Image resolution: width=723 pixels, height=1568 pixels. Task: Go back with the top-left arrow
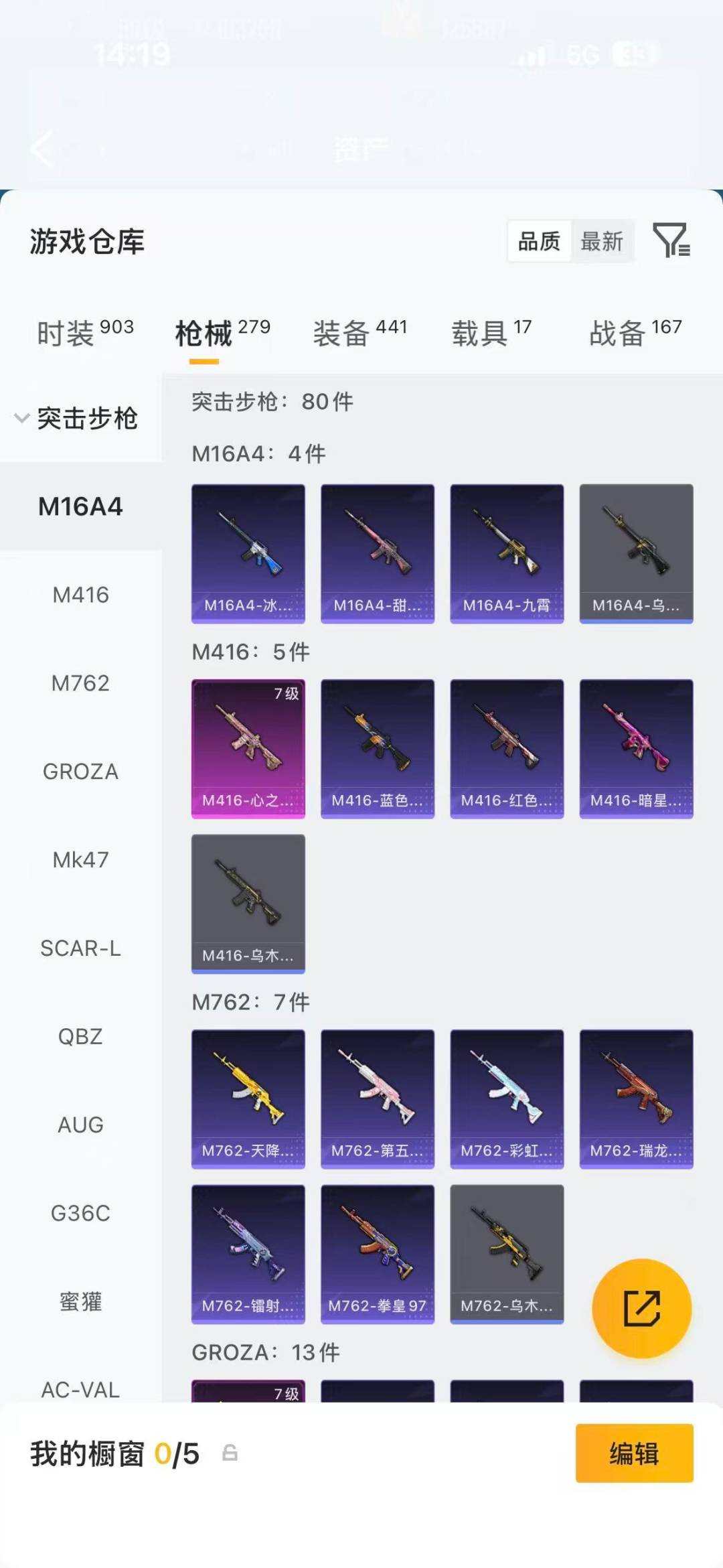pos(42,149)
